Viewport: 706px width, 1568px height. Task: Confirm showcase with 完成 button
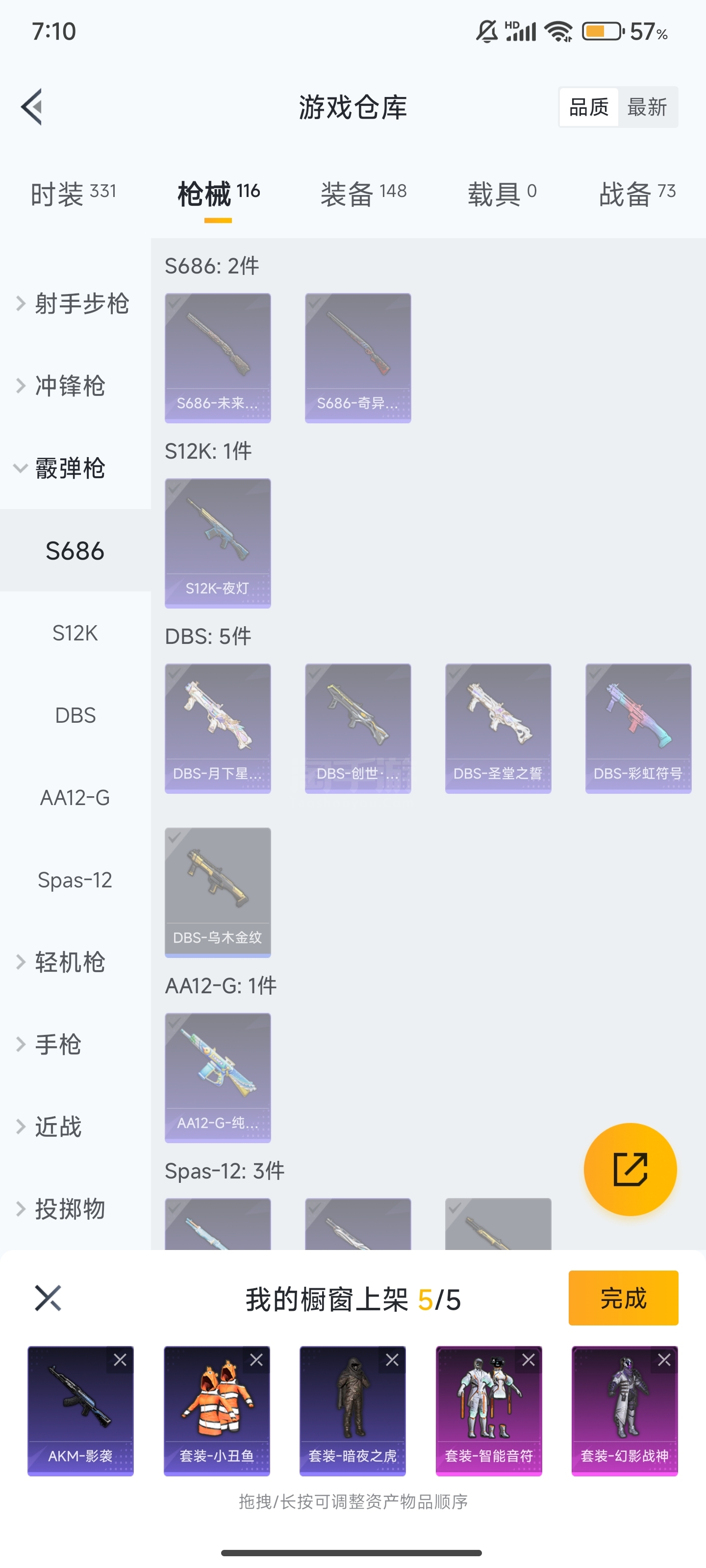[x=623, y=1298]
